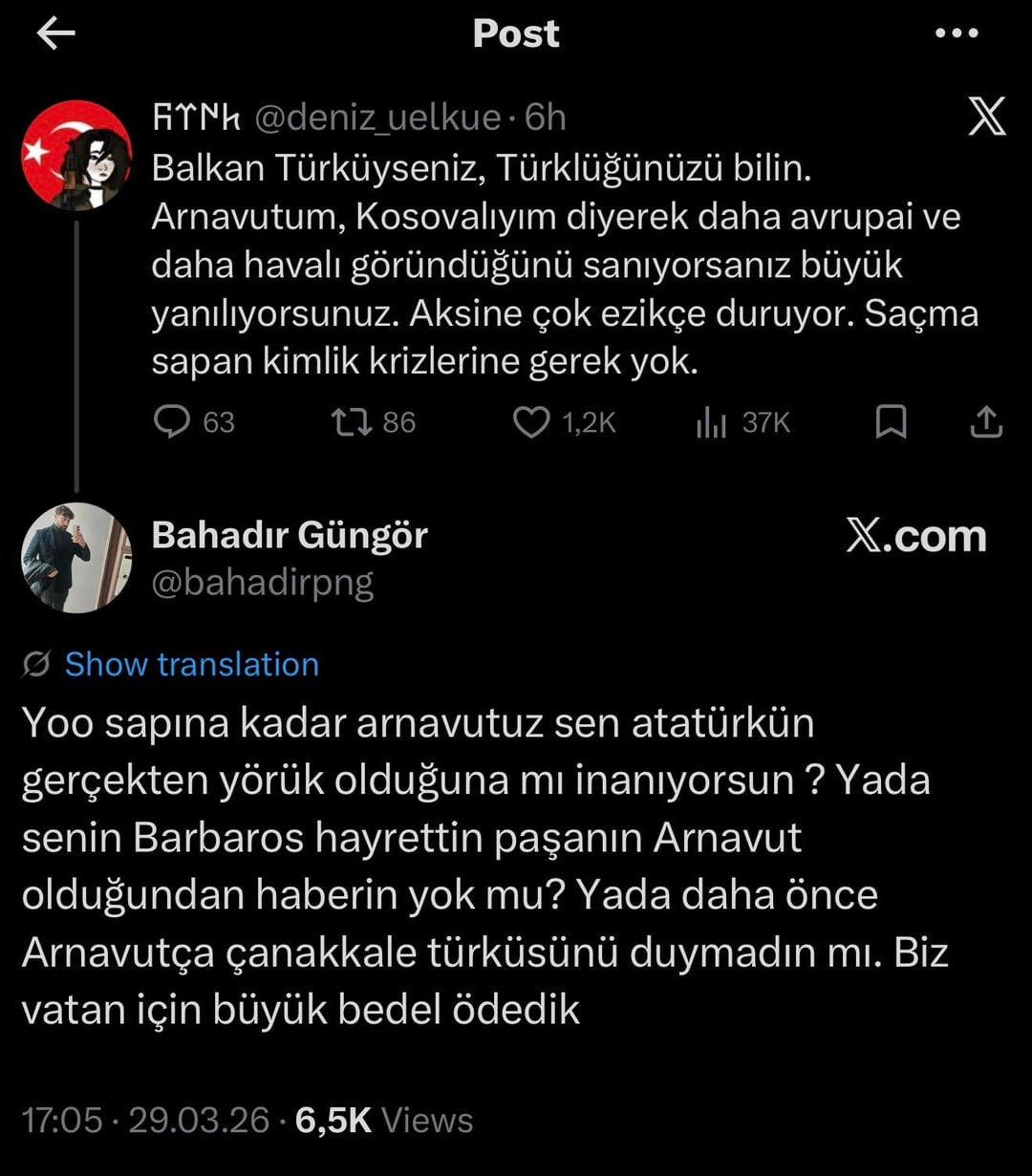
Task: Open the @bahadirpng profile handle
Action: click(x=263, y=582)
